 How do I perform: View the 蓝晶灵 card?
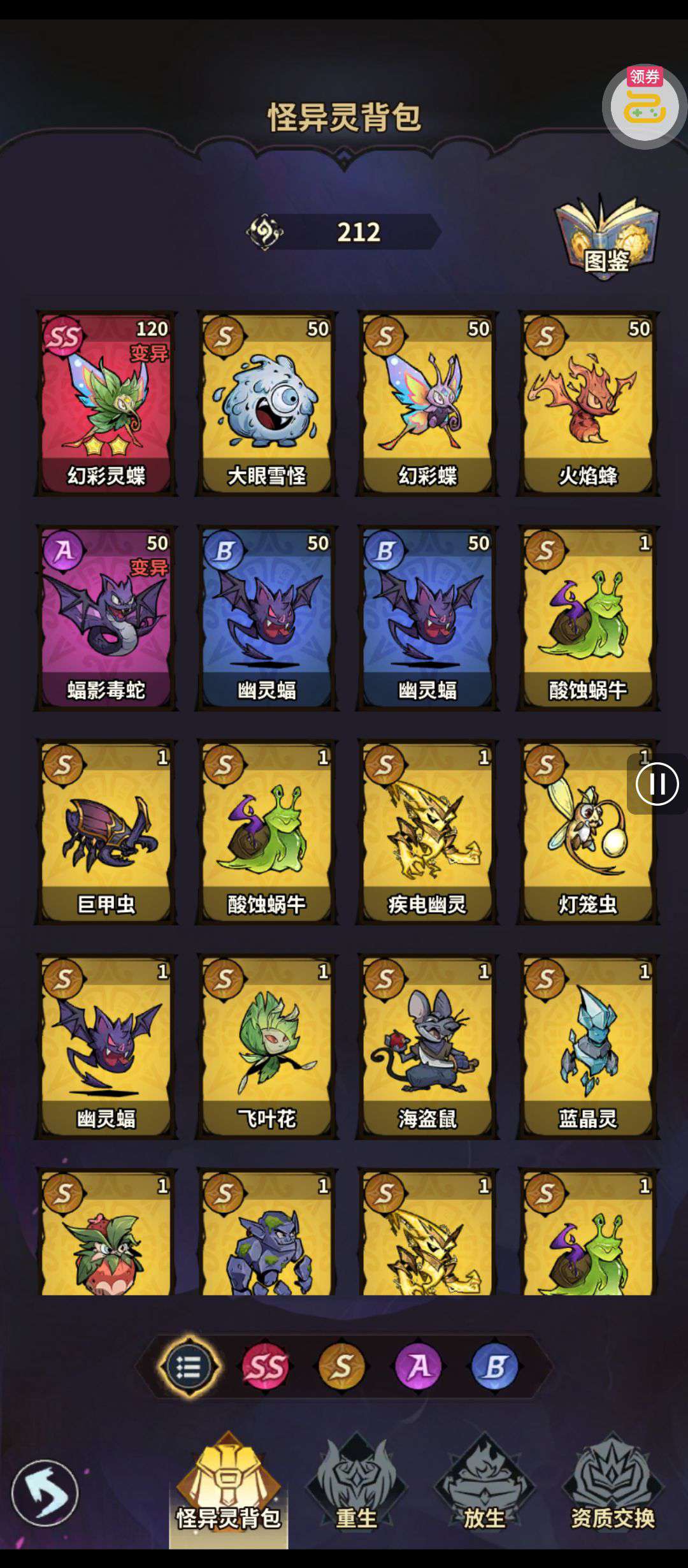pos(588,1045)
